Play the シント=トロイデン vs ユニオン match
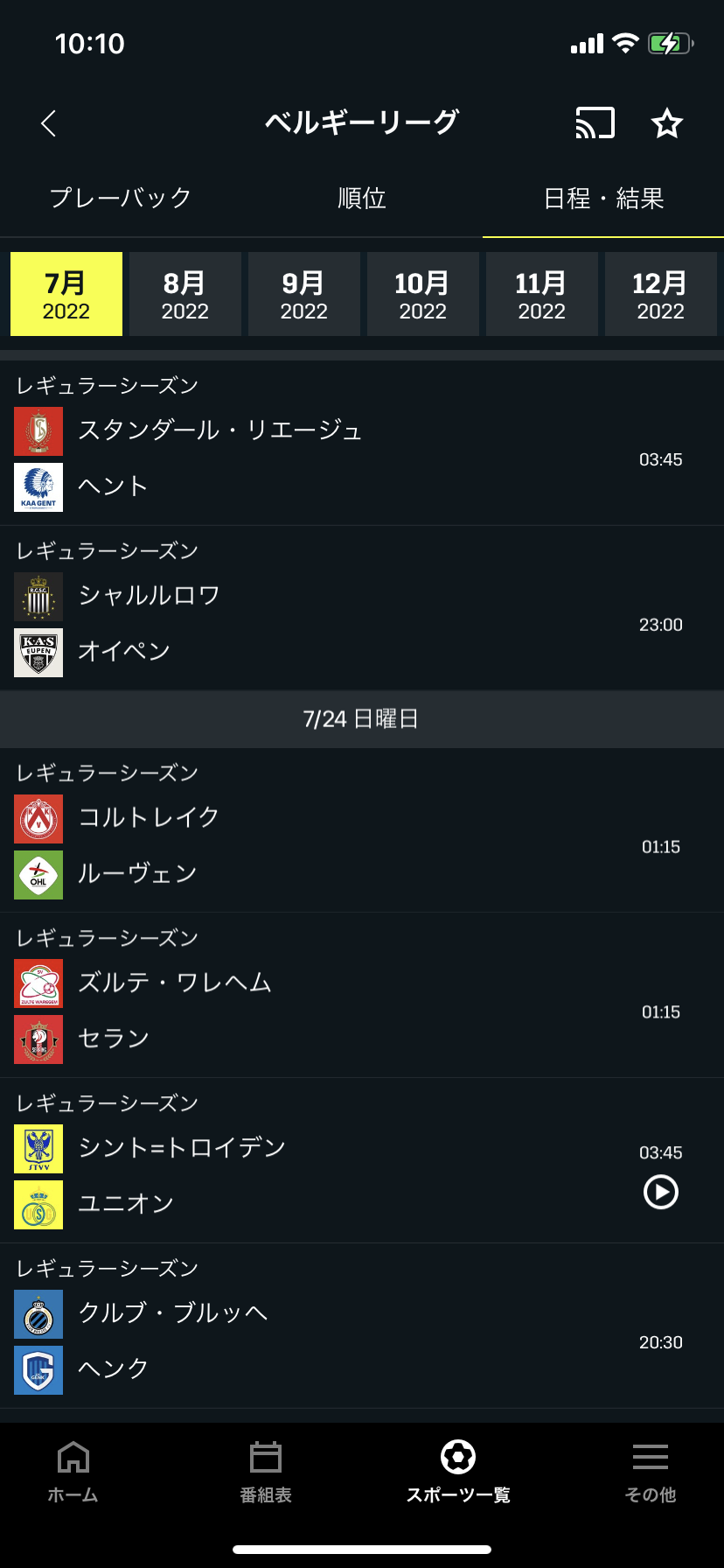Image resolution: width=724 pixels, height=1568 pixels. tap(661, 1192)
